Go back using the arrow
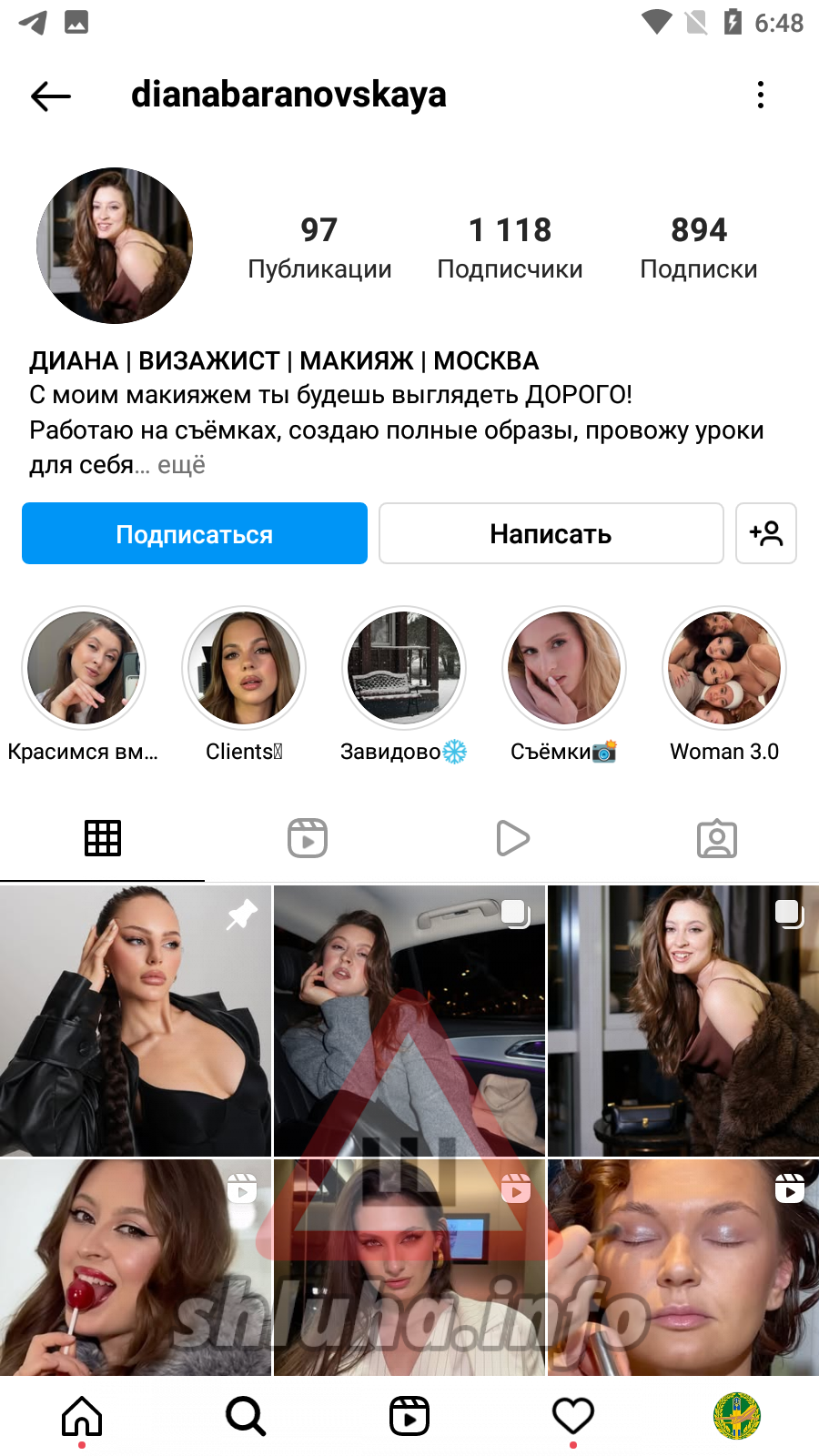This screenshot has height=1456, width=819. tap(51, 96)
